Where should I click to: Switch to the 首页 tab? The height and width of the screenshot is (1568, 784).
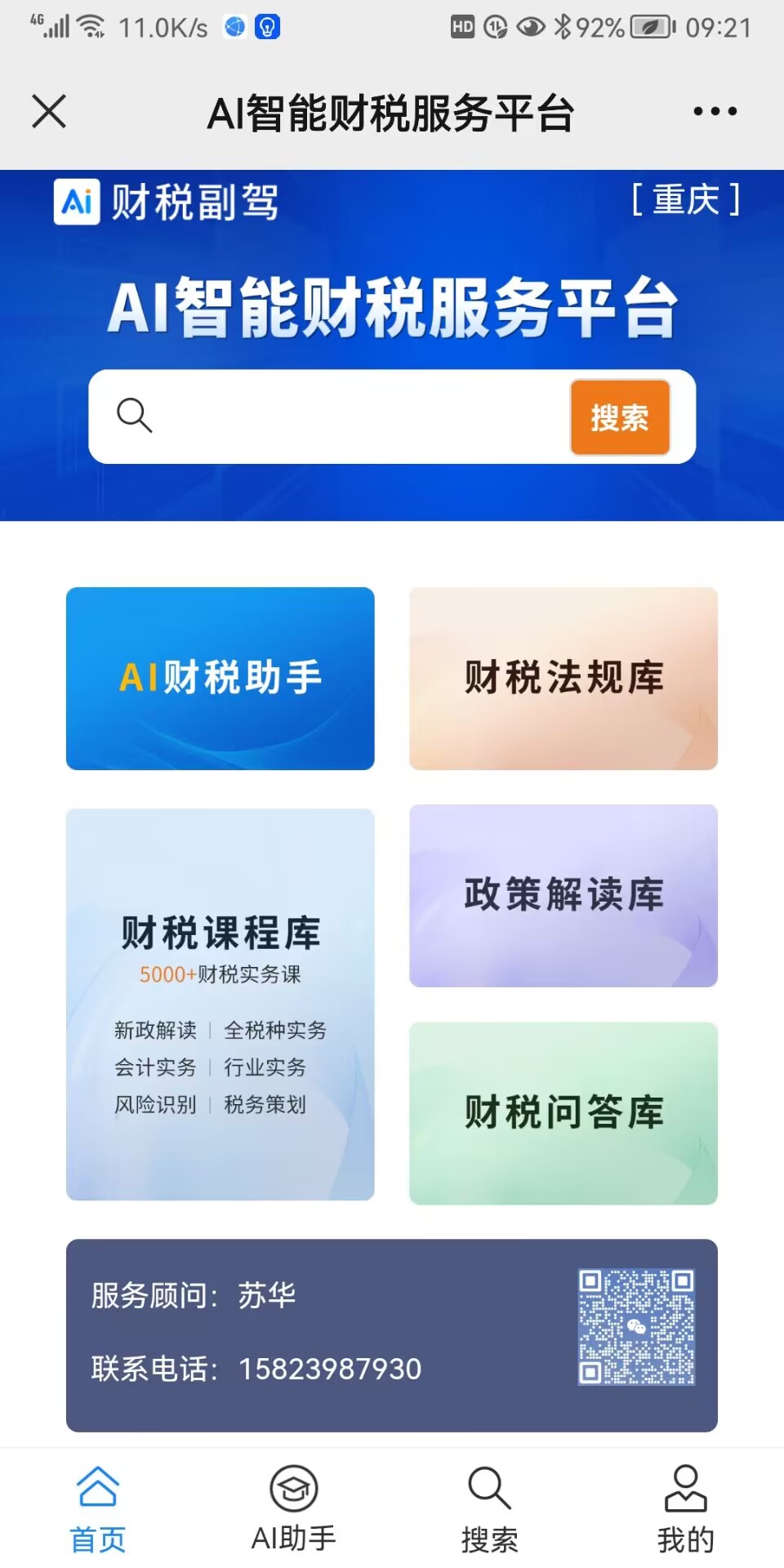click(x=98, y=1509)
